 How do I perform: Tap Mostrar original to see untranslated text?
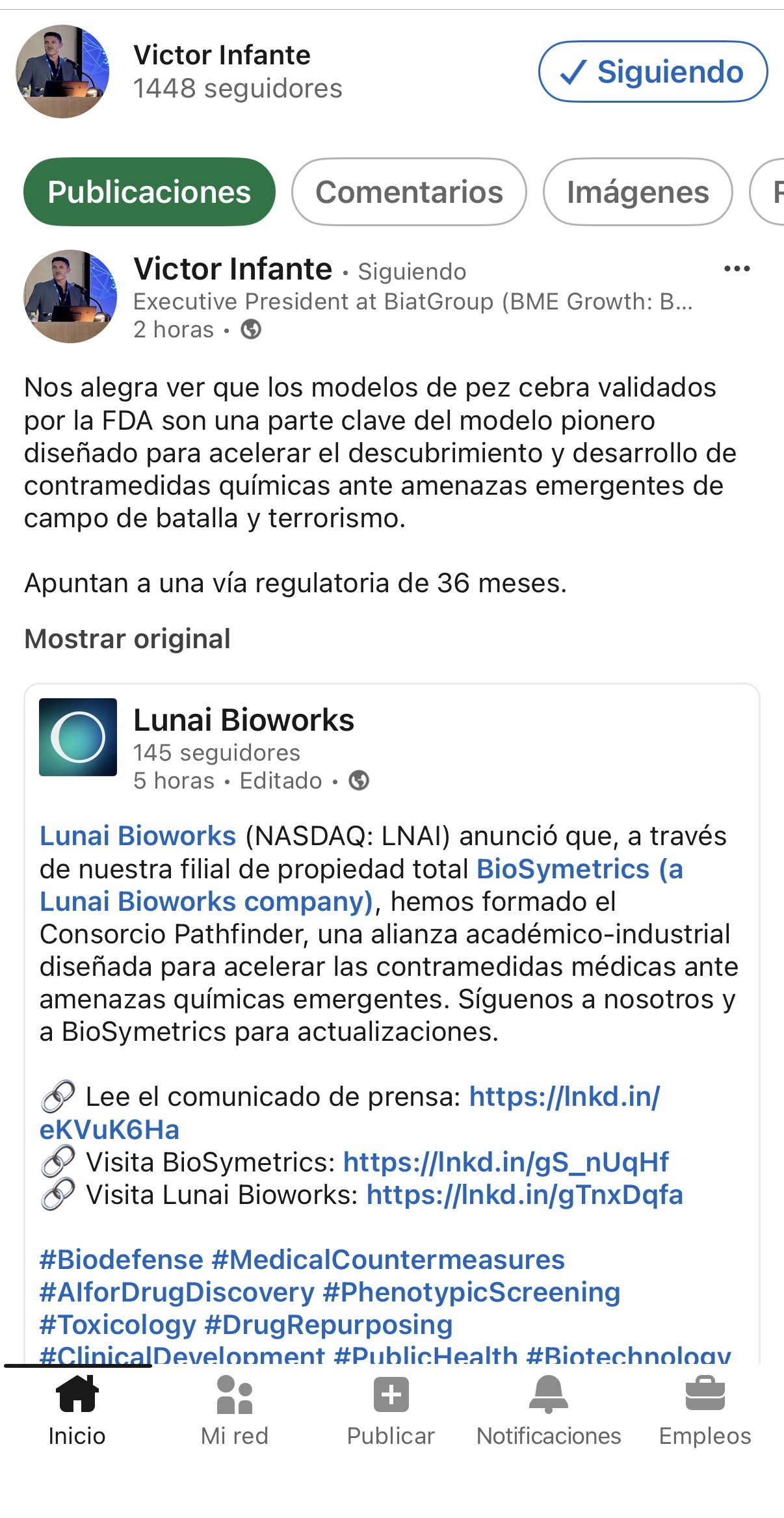click(127, 638)
